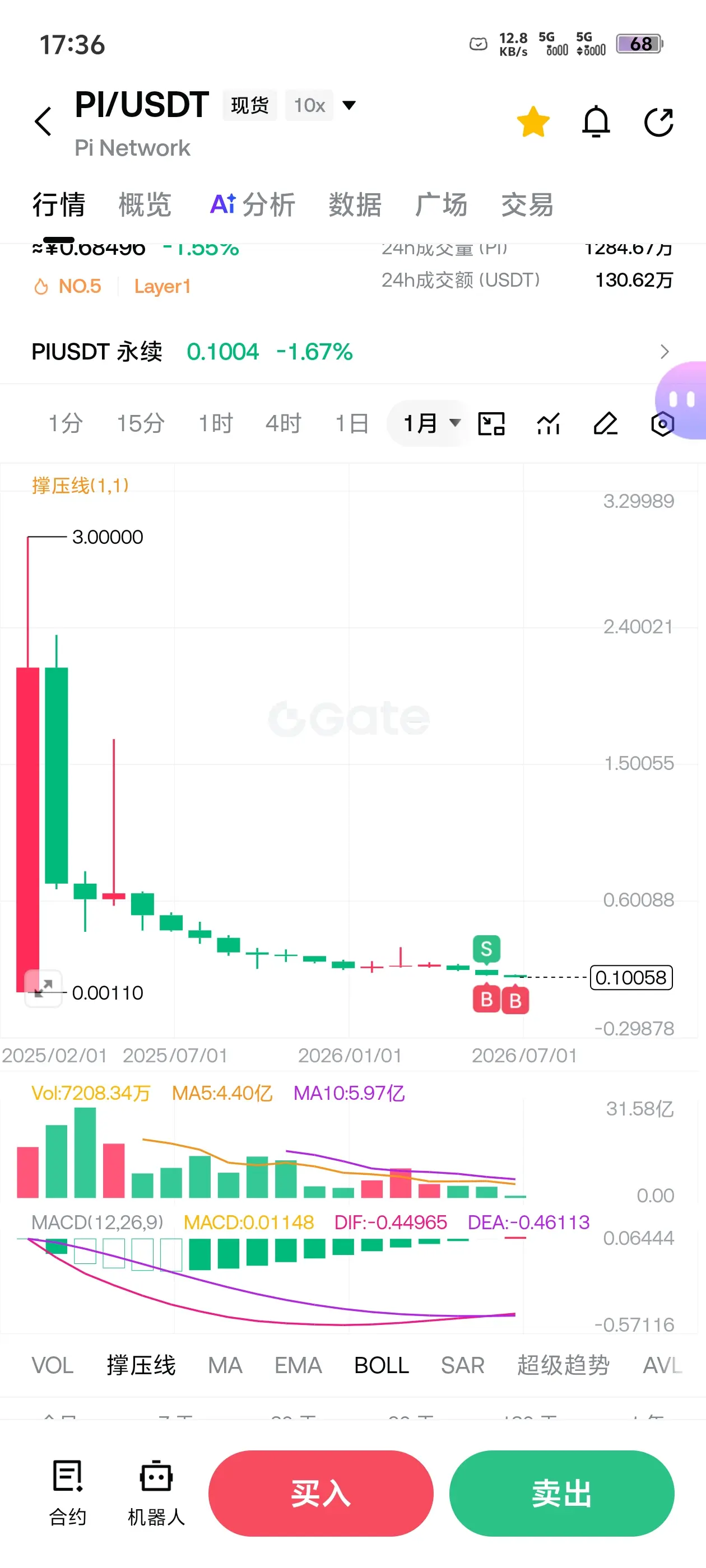Image resolution: width=706 pixels, height=1568 pixels.
Task: Expand the trading pair dropdown arrow
Action: click(349, 105)
